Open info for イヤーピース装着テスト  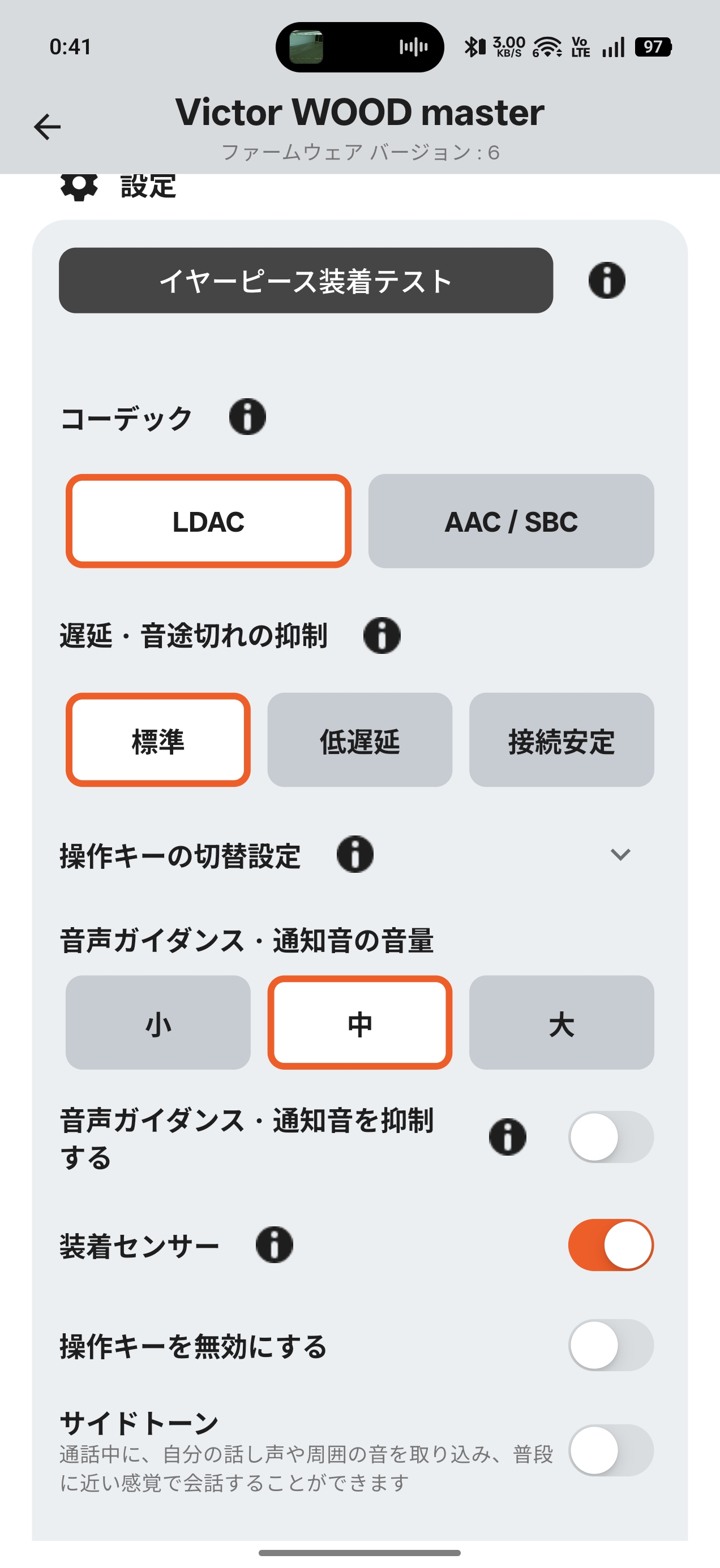(x=607, y=281)
